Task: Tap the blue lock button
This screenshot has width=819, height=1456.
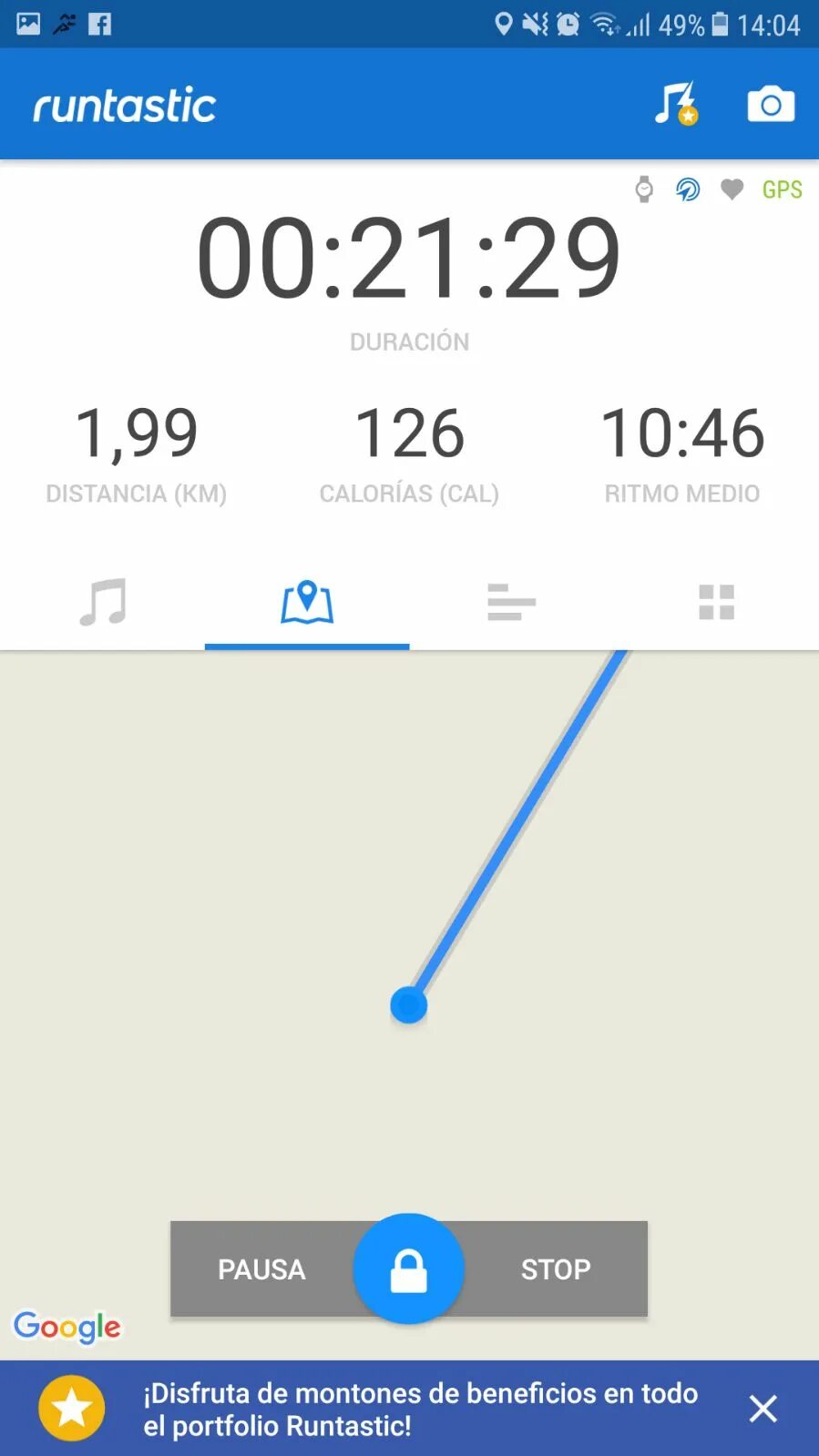Action: coord(408,1268)
